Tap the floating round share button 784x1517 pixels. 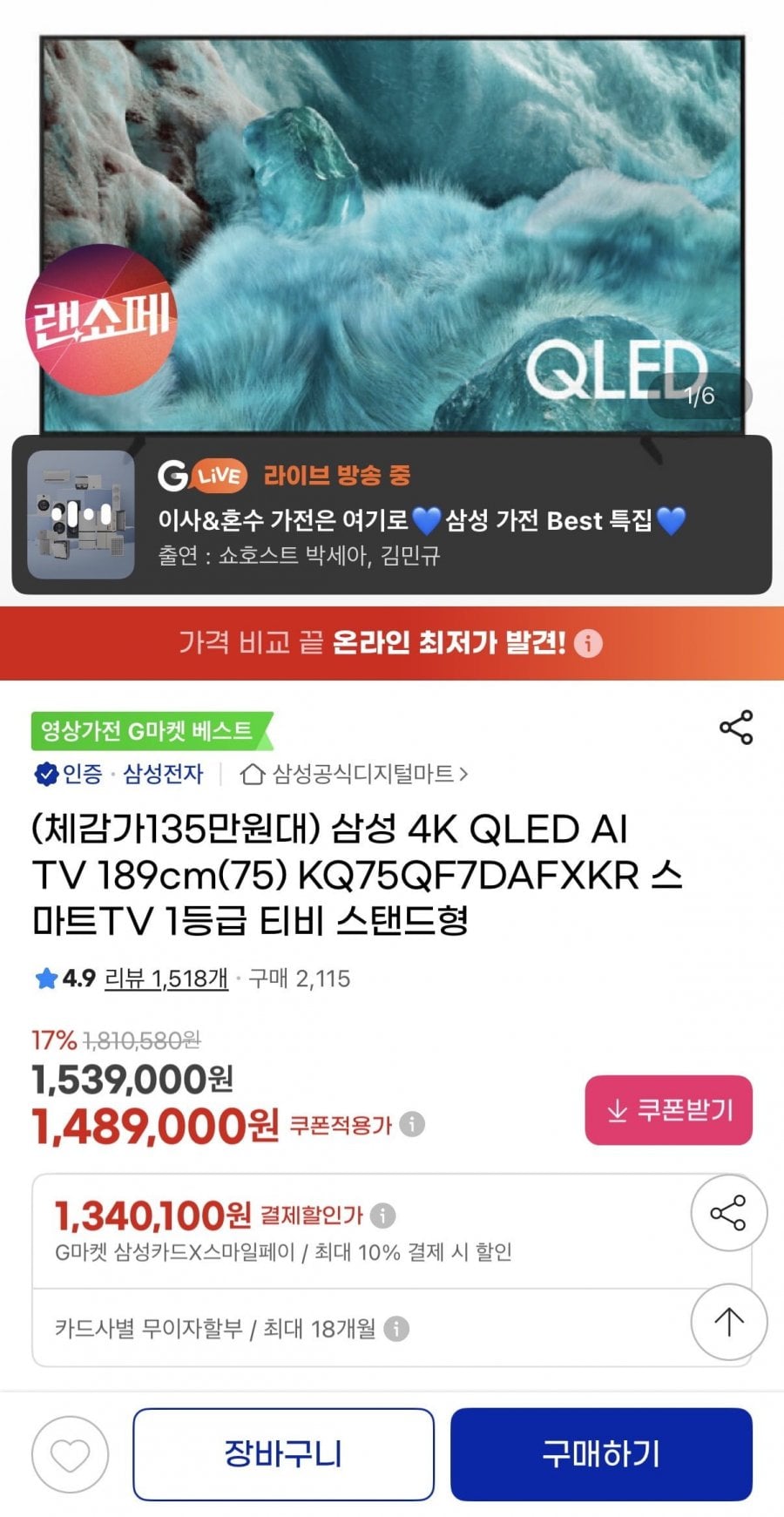[728, 1213]
